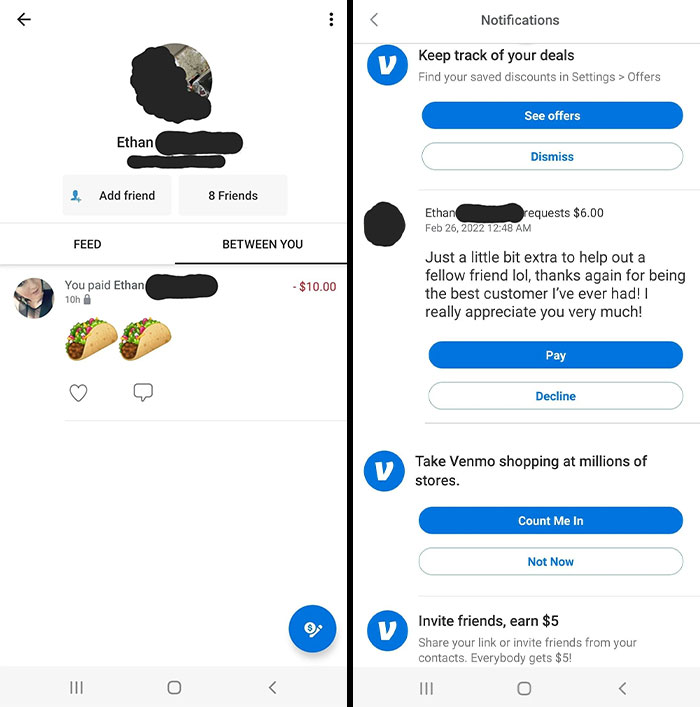Dismiss the deals notification
This screenshot has height=707, width=700.
(x=552, y=157)
